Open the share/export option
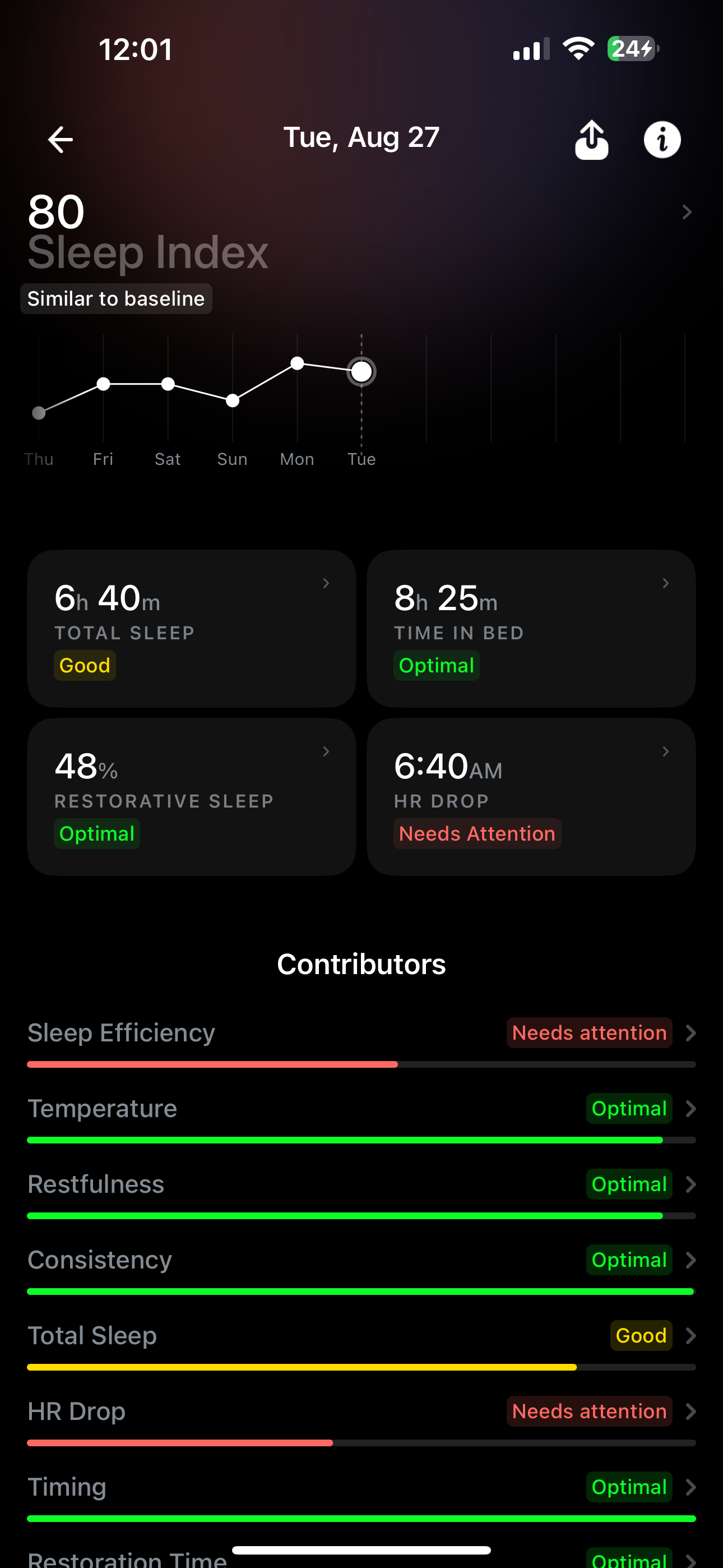 (x=591, y=139)
